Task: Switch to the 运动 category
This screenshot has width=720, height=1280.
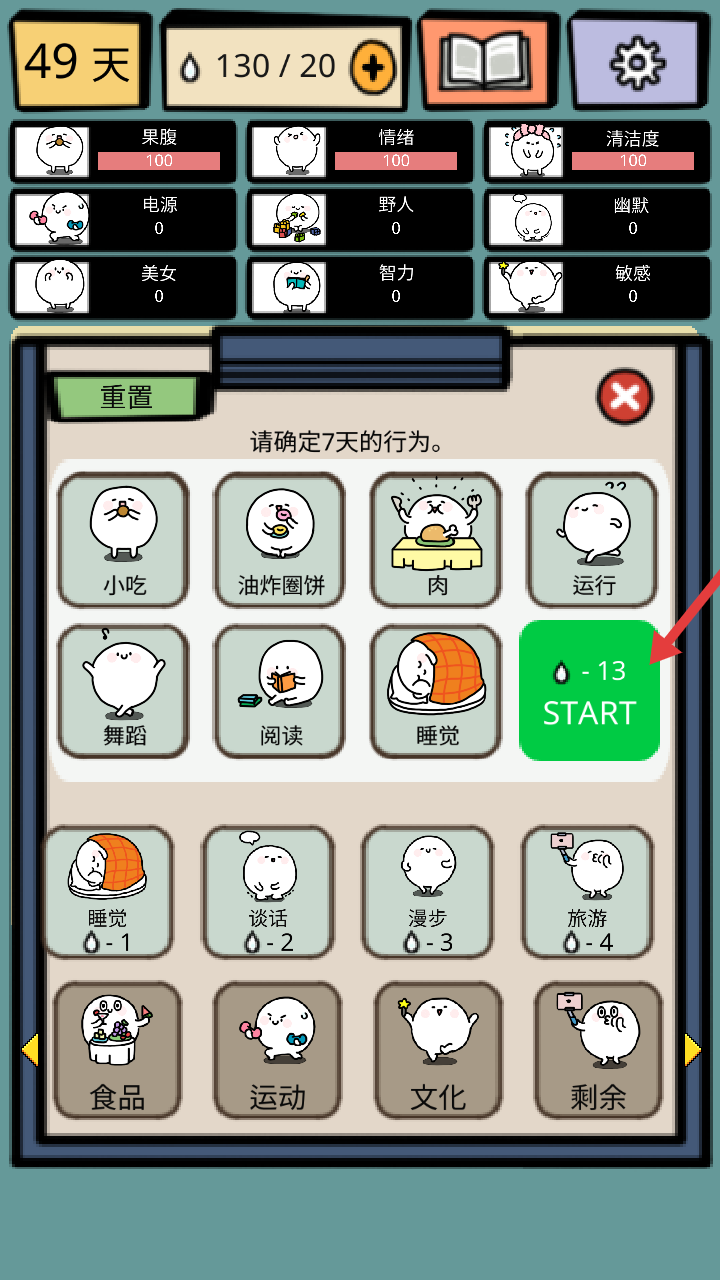Action: coord(278,1050)
